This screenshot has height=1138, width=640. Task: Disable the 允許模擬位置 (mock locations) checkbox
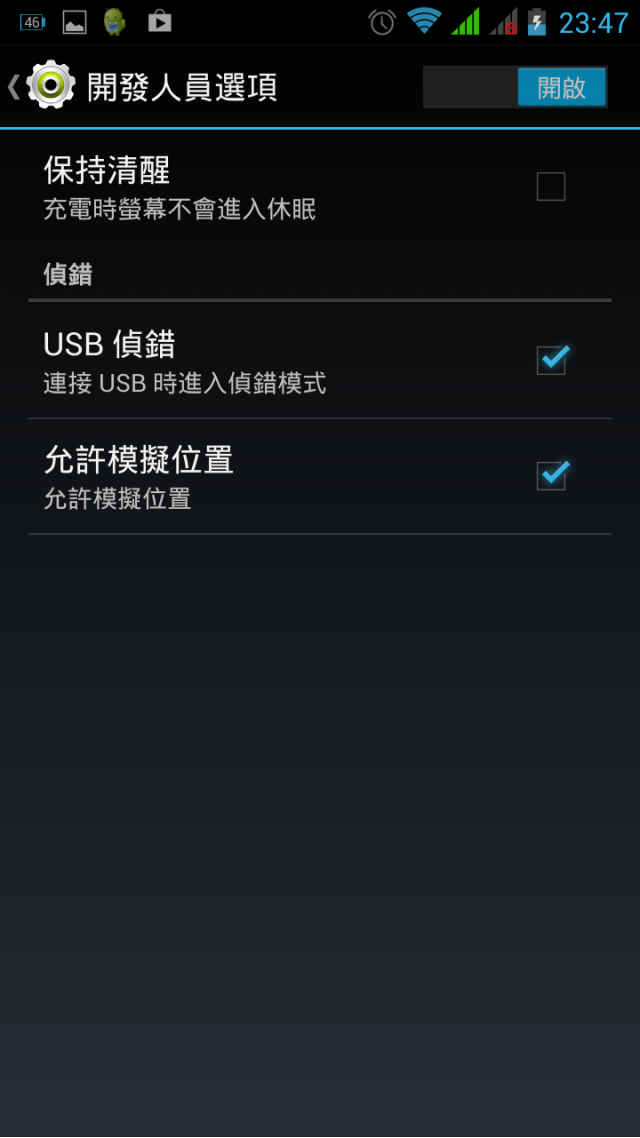551,475
